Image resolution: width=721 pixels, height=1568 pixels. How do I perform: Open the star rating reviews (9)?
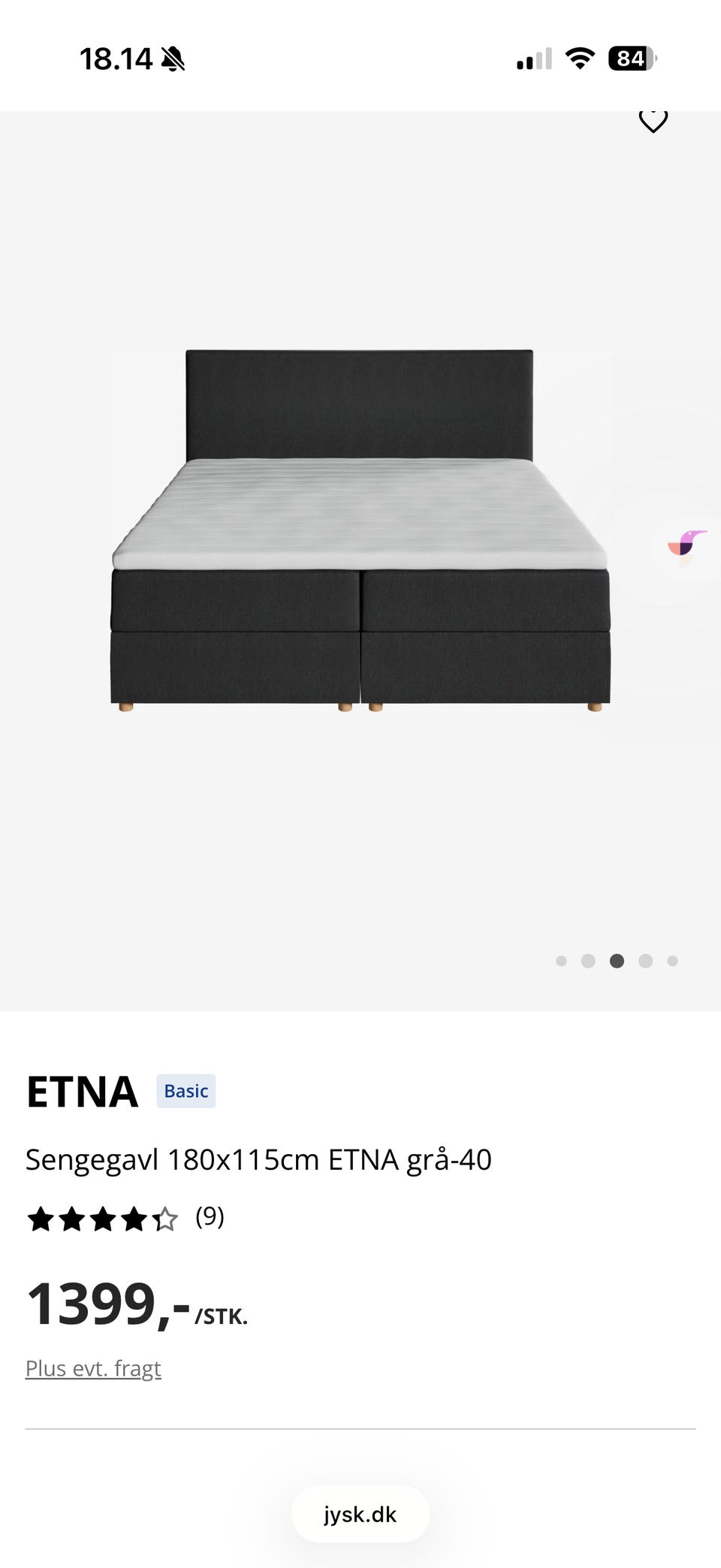coord(125,1218)
